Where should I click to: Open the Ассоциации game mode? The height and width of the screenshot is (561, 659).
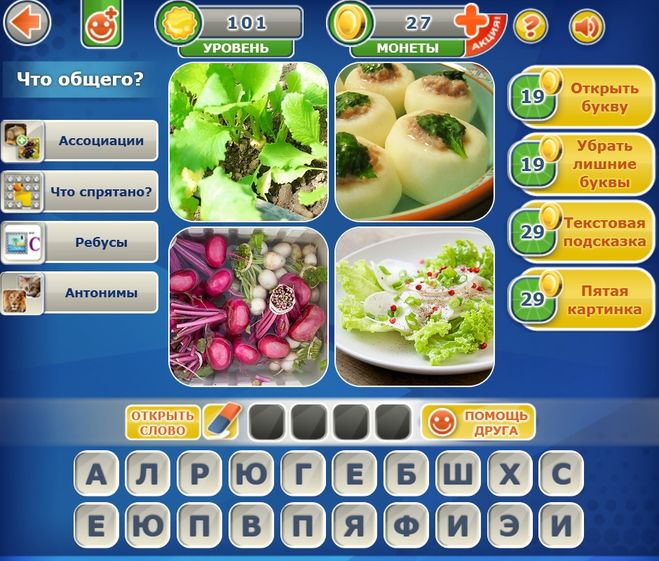[79, 141]
